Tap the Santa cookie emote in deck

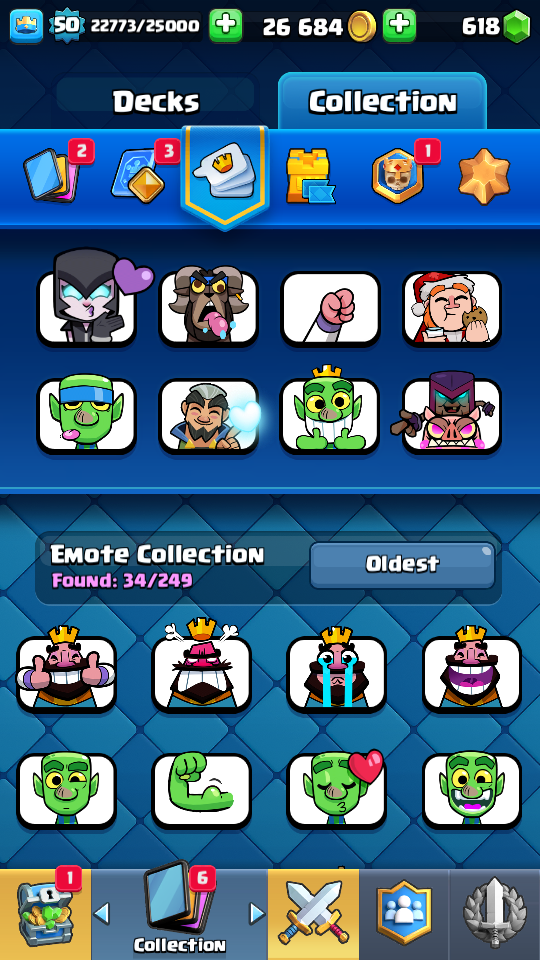pyautogui.click(x=452, y=309)
